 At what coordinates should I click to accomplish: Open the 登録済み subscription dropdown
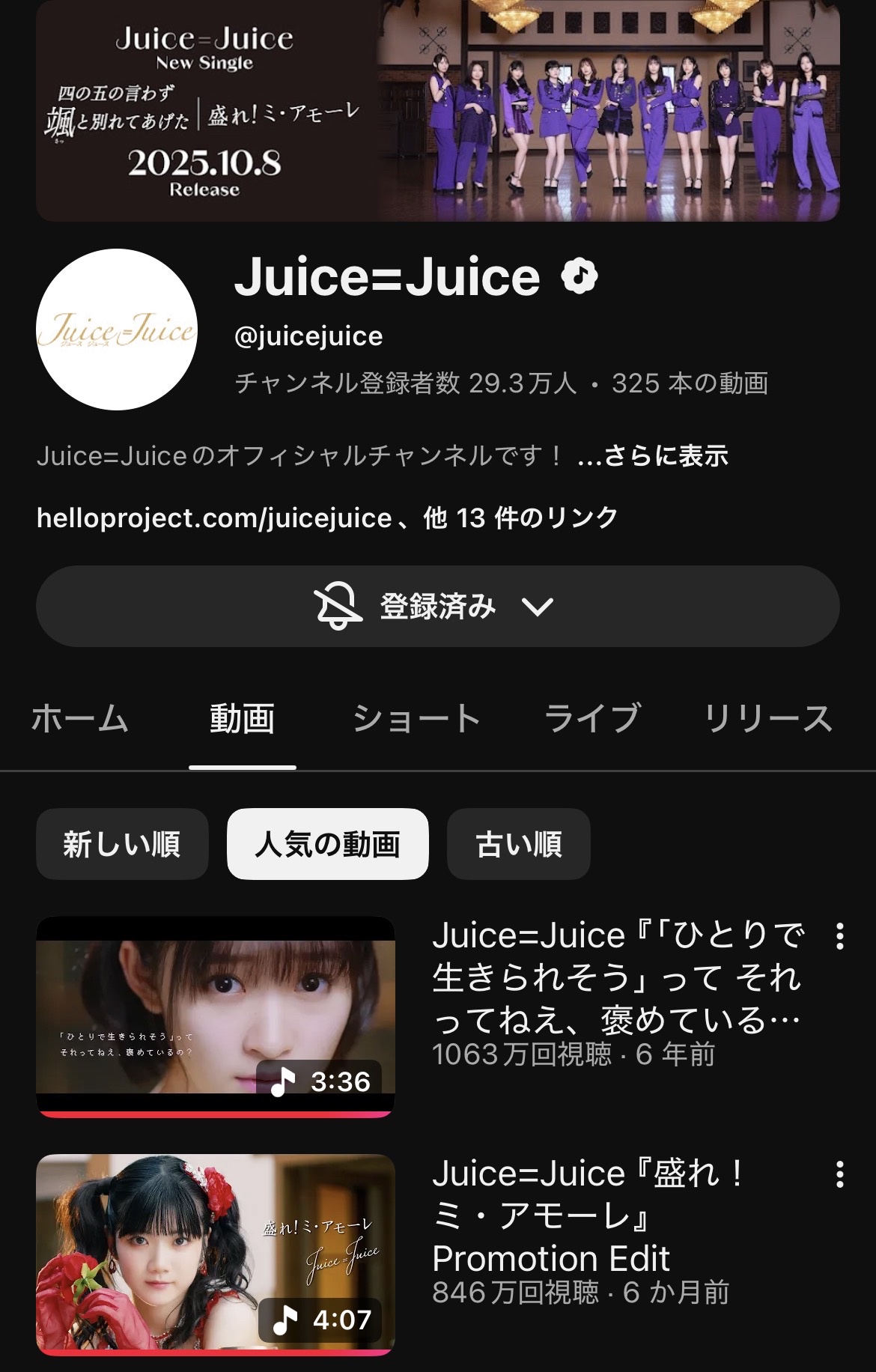pyautogui.click(x=437, y=606)
